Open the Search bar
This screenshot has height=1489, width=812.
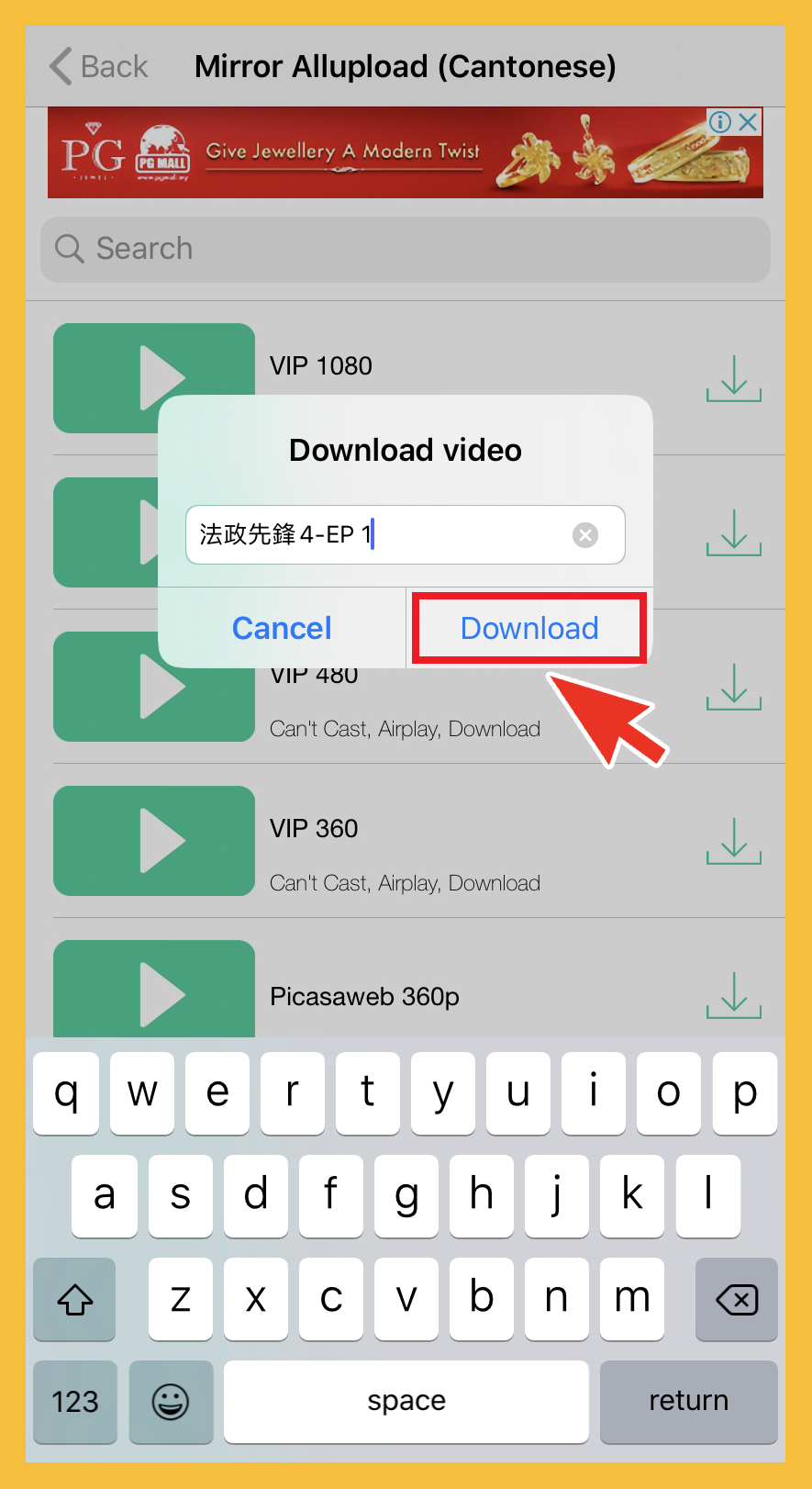tap(405, 249)
